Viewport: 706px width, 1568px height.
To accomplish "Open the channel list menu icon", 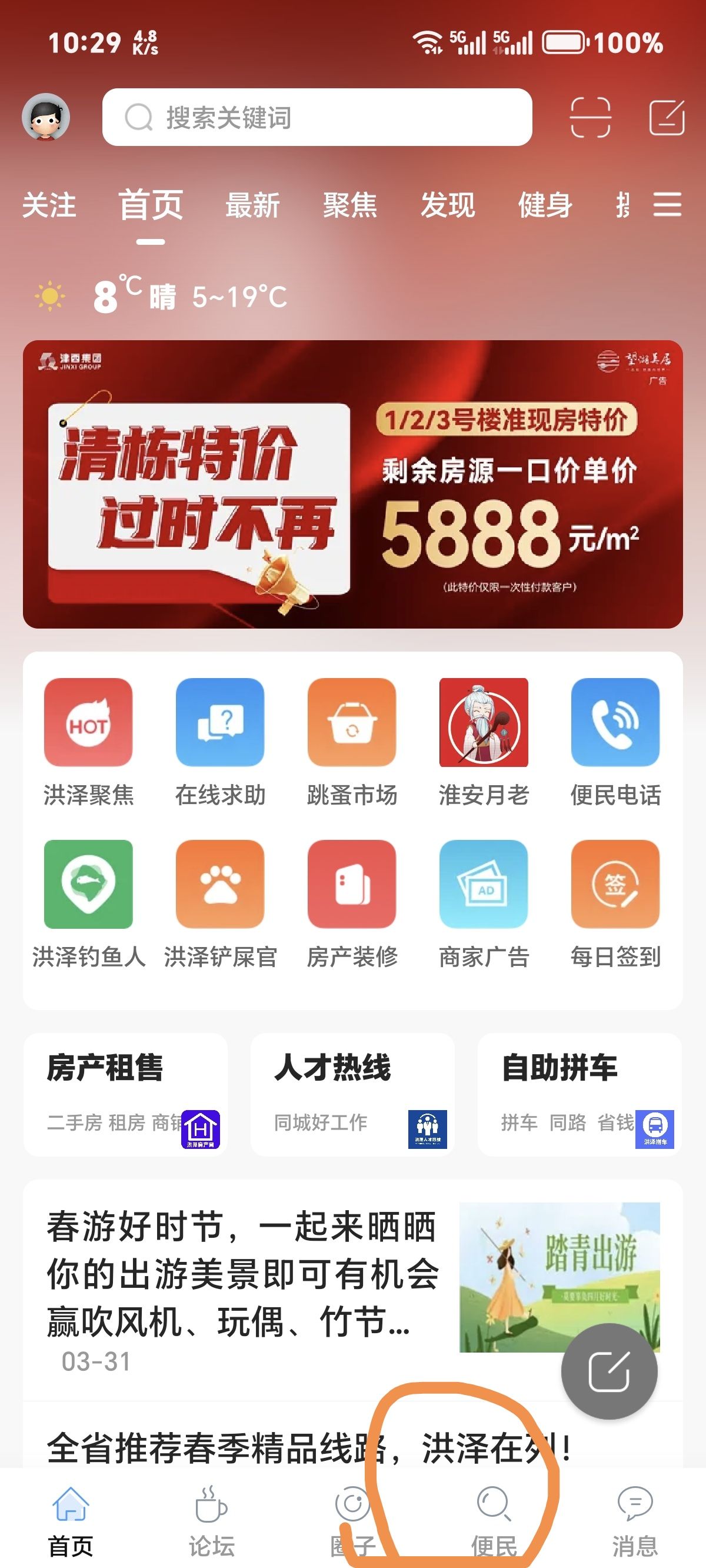I will click(x=667, y=204).
